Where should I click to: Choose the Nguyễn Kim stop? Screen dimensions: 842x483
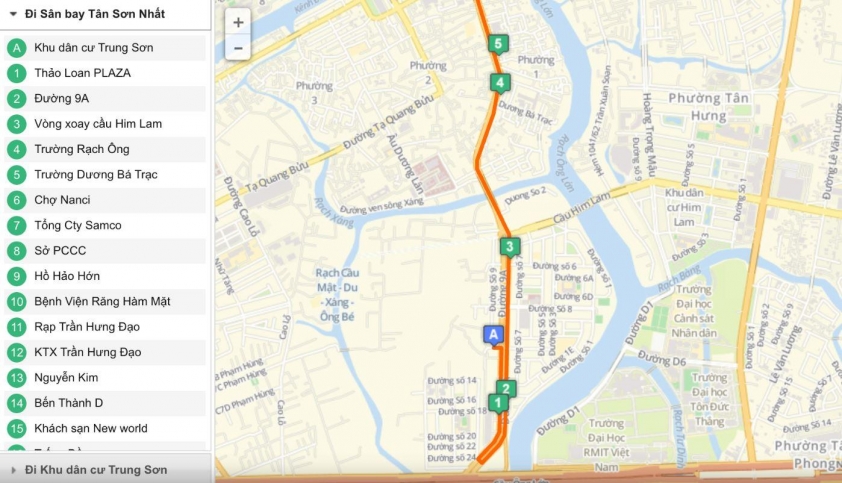pos(66,378)
